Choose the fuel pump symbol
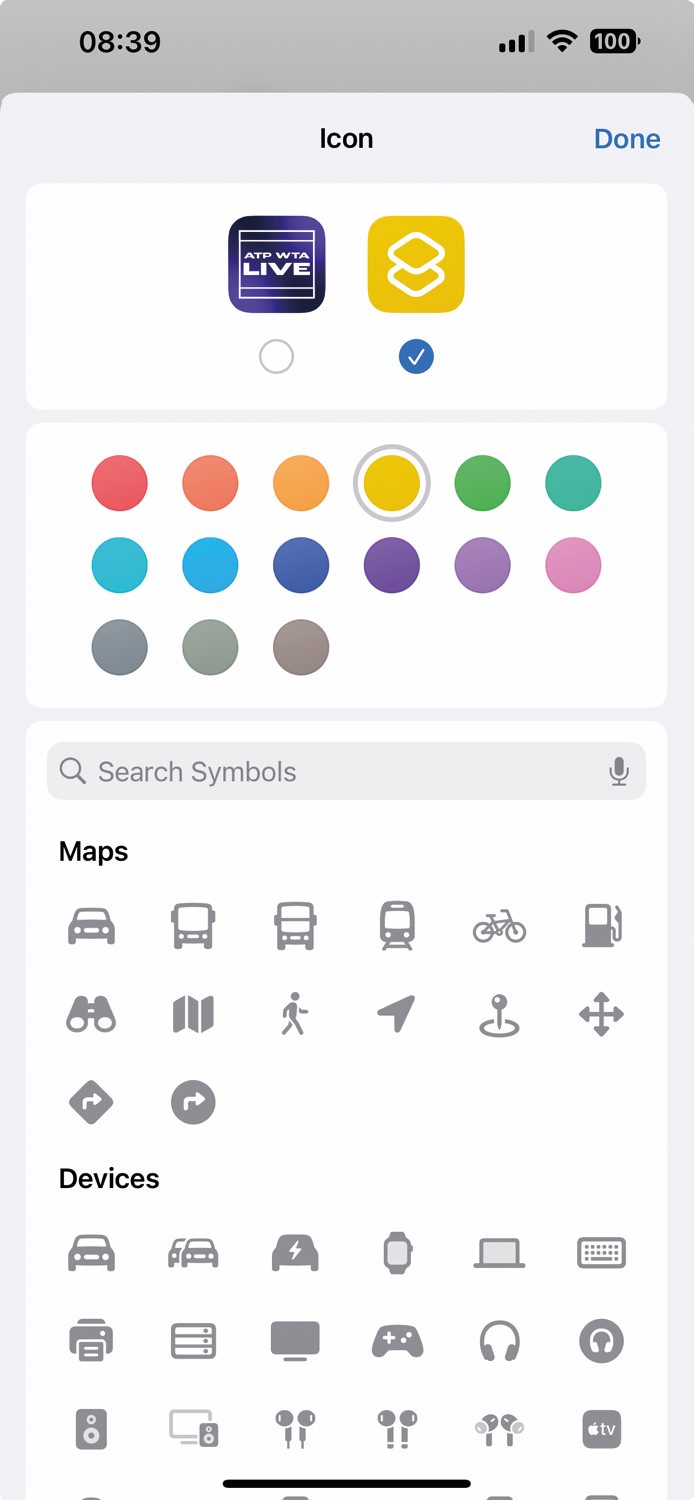This screenshot has height=1500, width=694. point(602,926)
